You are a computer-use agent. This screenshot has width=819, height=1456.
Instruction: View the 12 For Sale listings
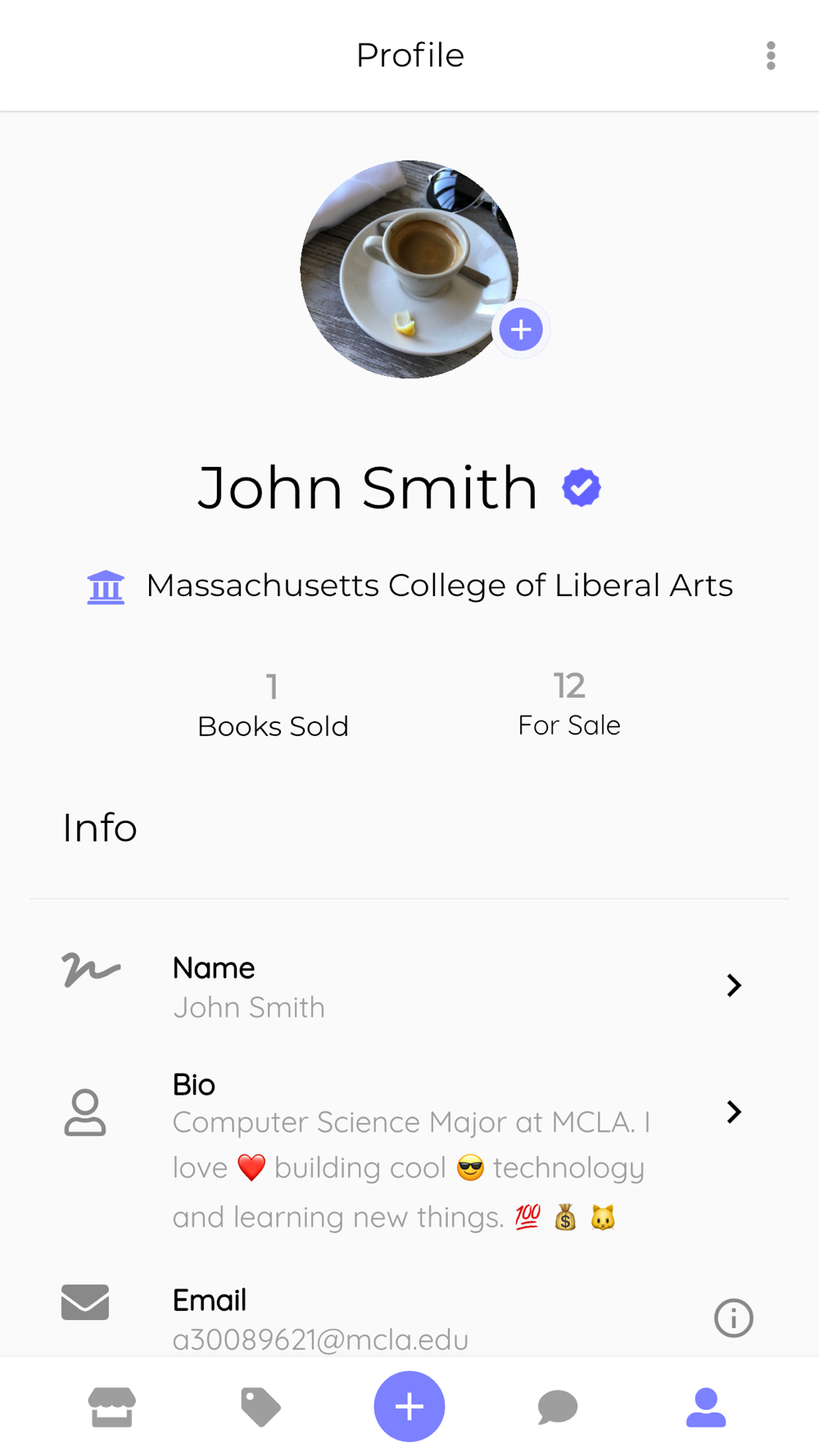pos(569,703)
